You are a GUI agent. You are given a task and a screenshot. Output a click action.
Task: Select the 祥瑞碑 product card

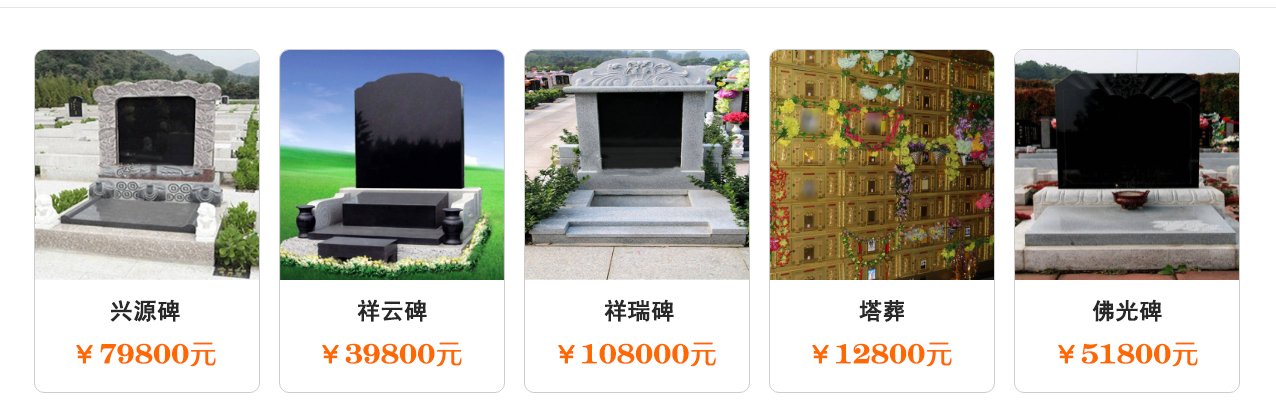[x=637, y=220]
